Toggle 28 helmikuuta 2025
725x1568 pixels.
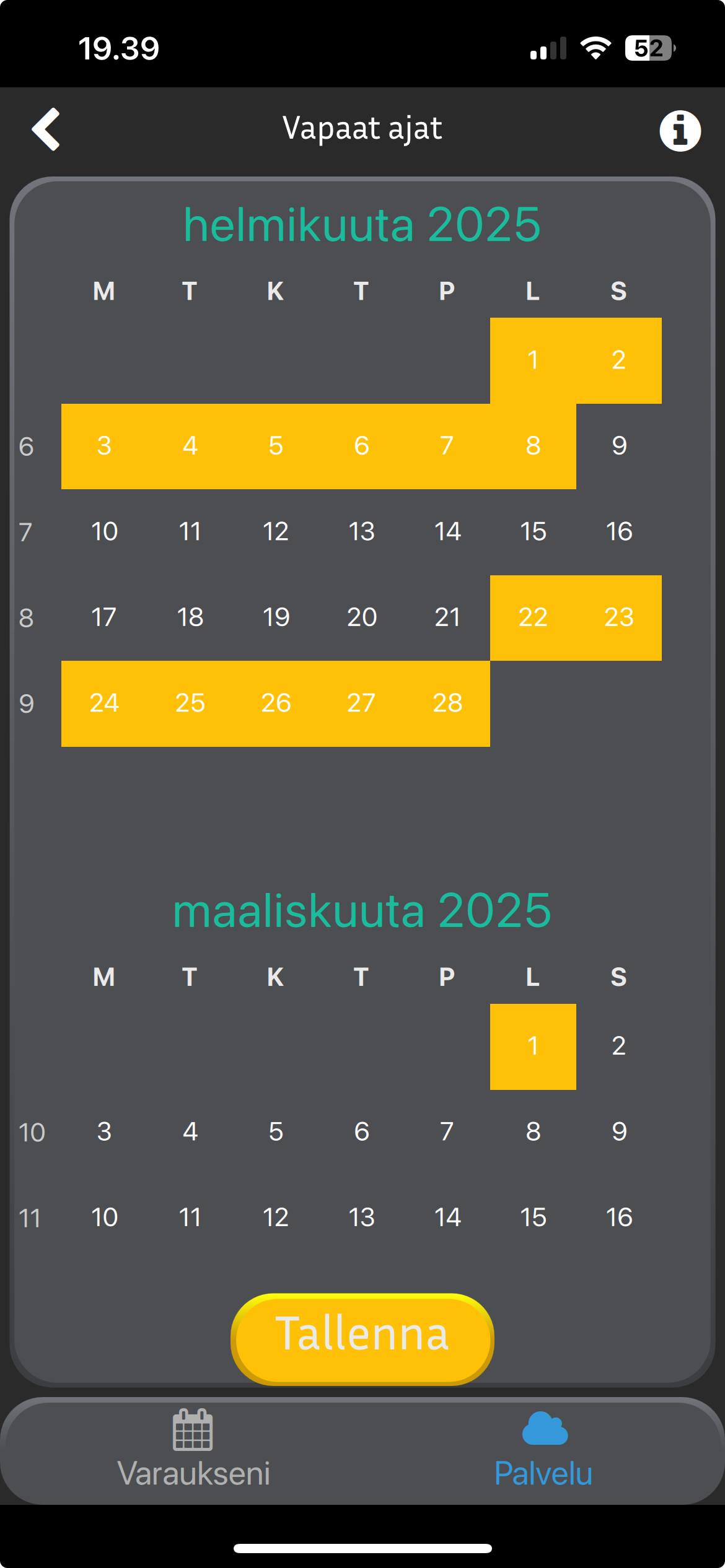[x=447, y=703]
